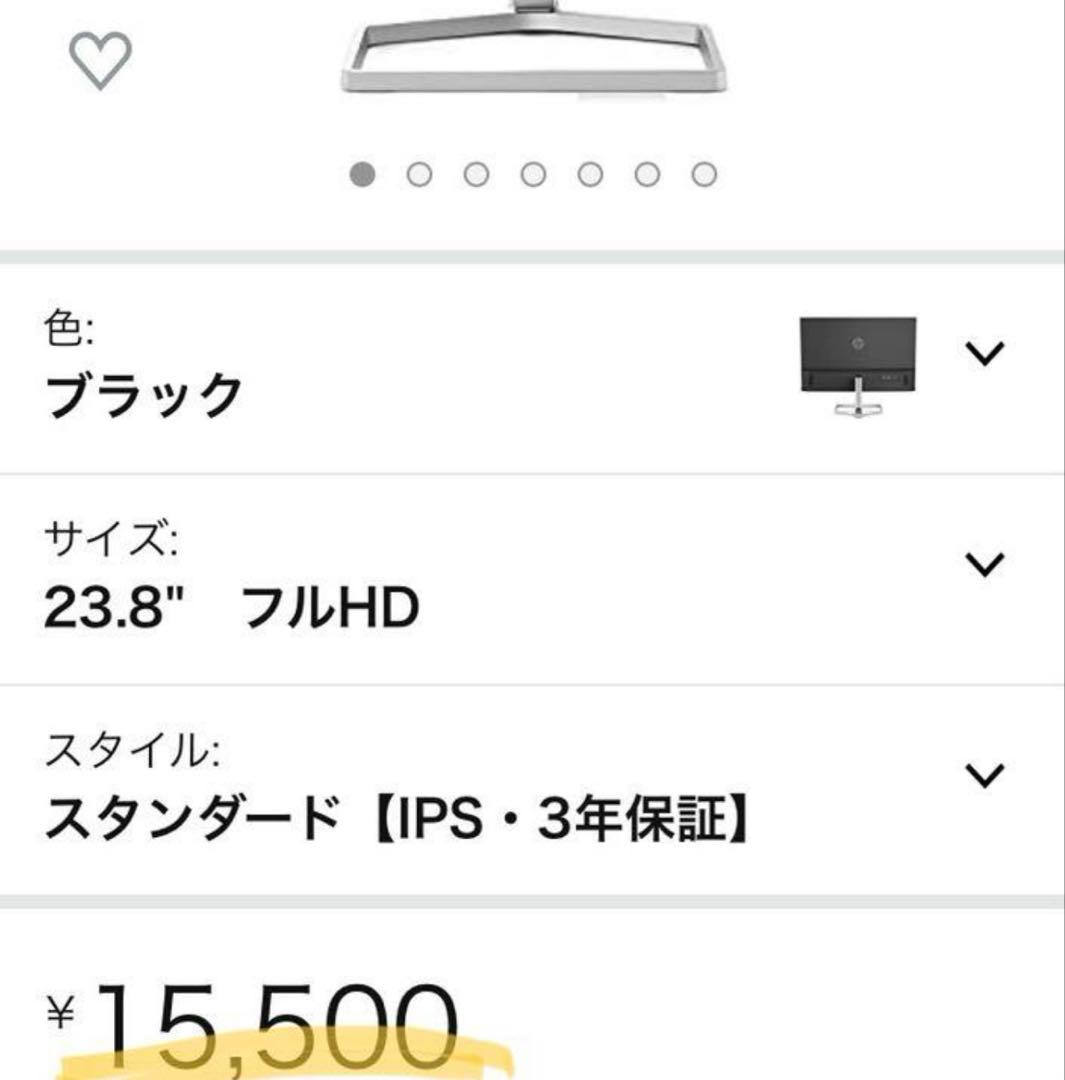1065x1080 pixels.
Task: Tap the 色 section row
Action: point(500,360)
